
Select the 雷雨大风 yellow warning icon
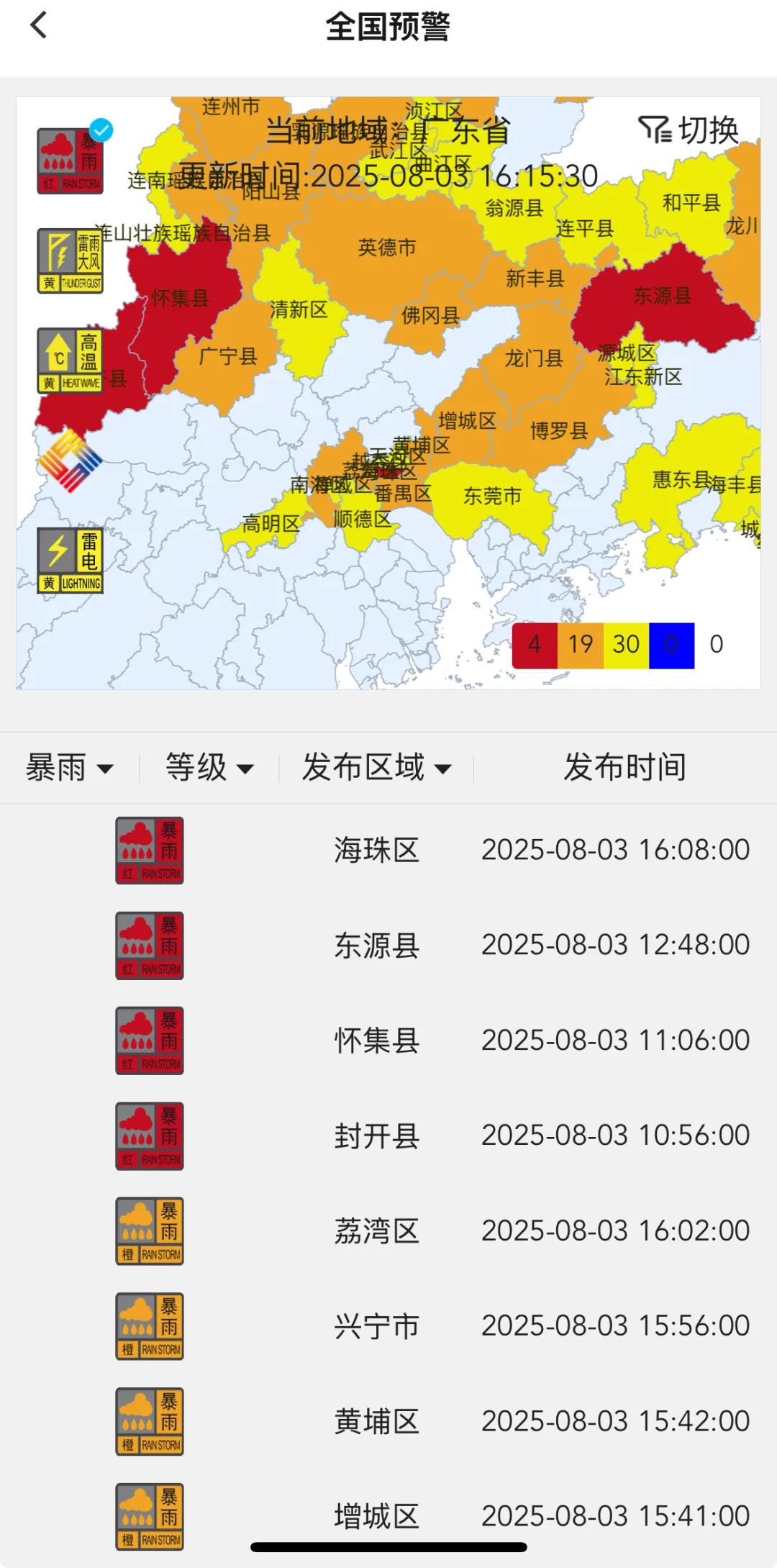point(70,261)
